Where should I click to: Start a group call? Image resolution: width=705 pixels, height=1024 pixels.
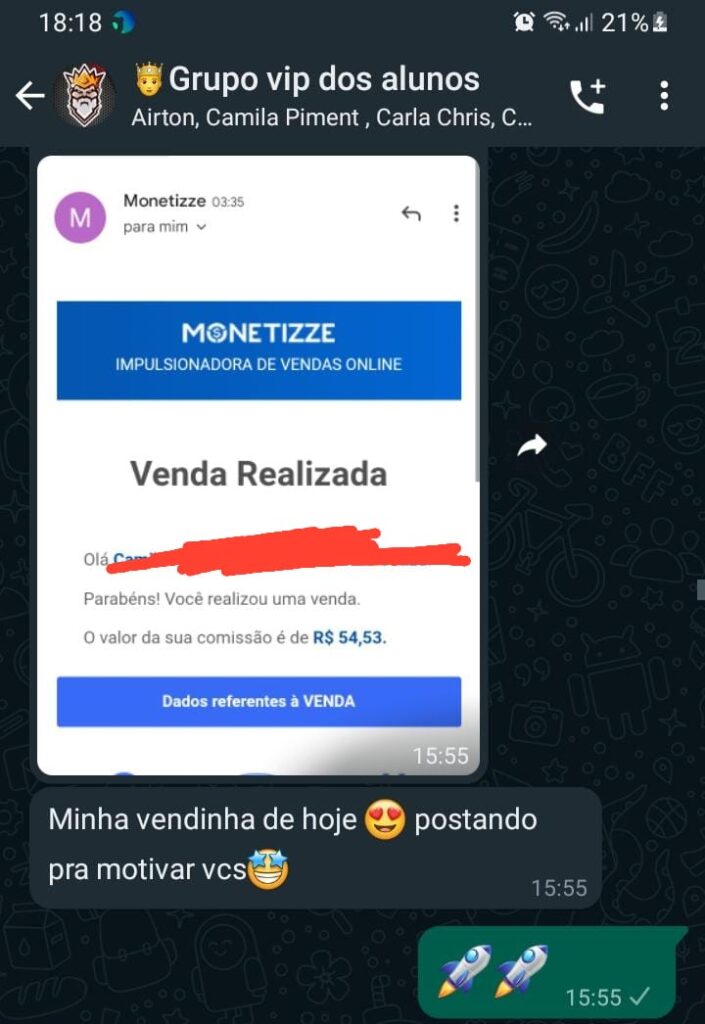click(x=587, y=96)
